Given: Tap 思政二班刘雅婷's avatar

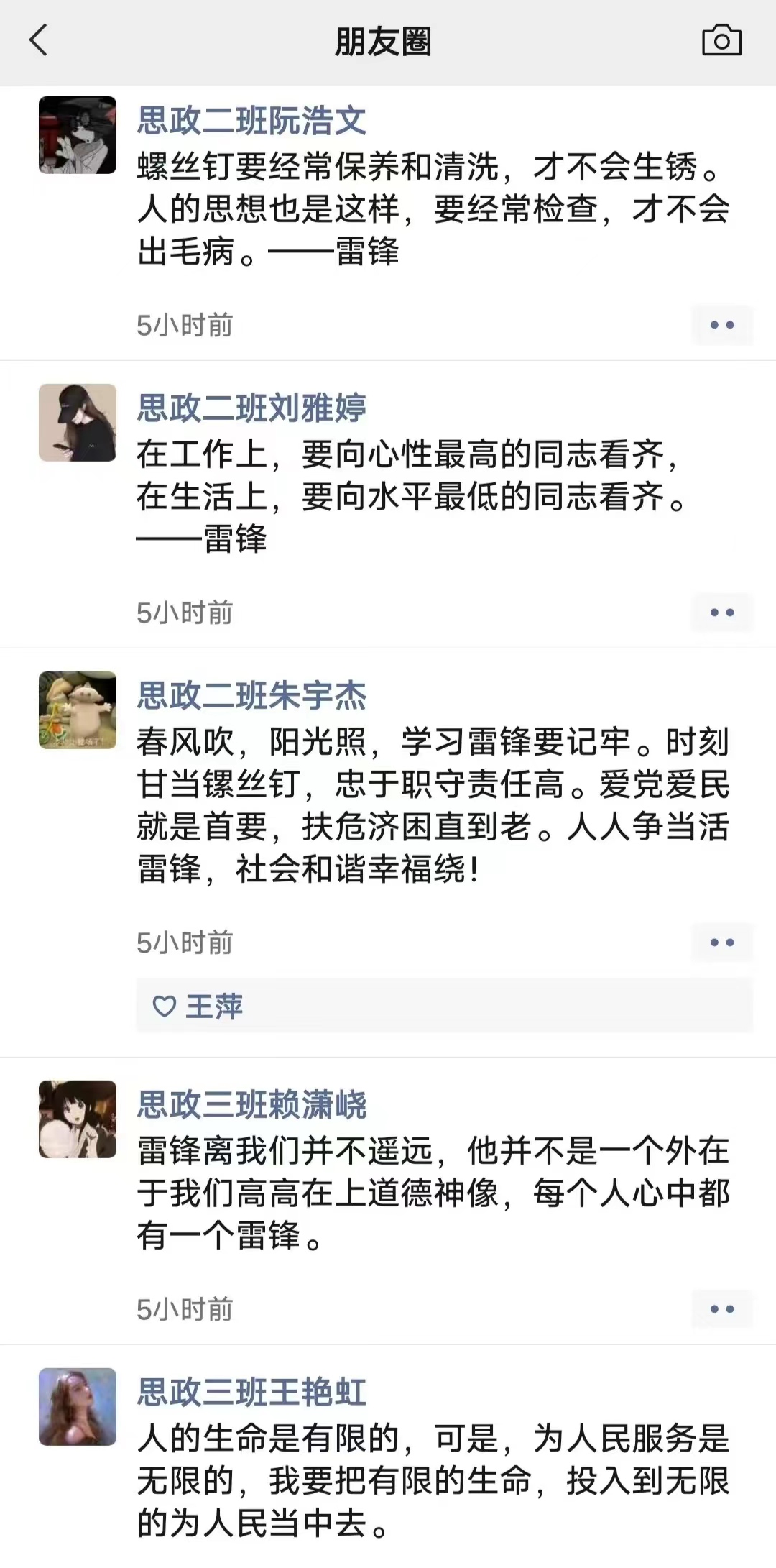Looking at the screenshot, I should 78,423.
